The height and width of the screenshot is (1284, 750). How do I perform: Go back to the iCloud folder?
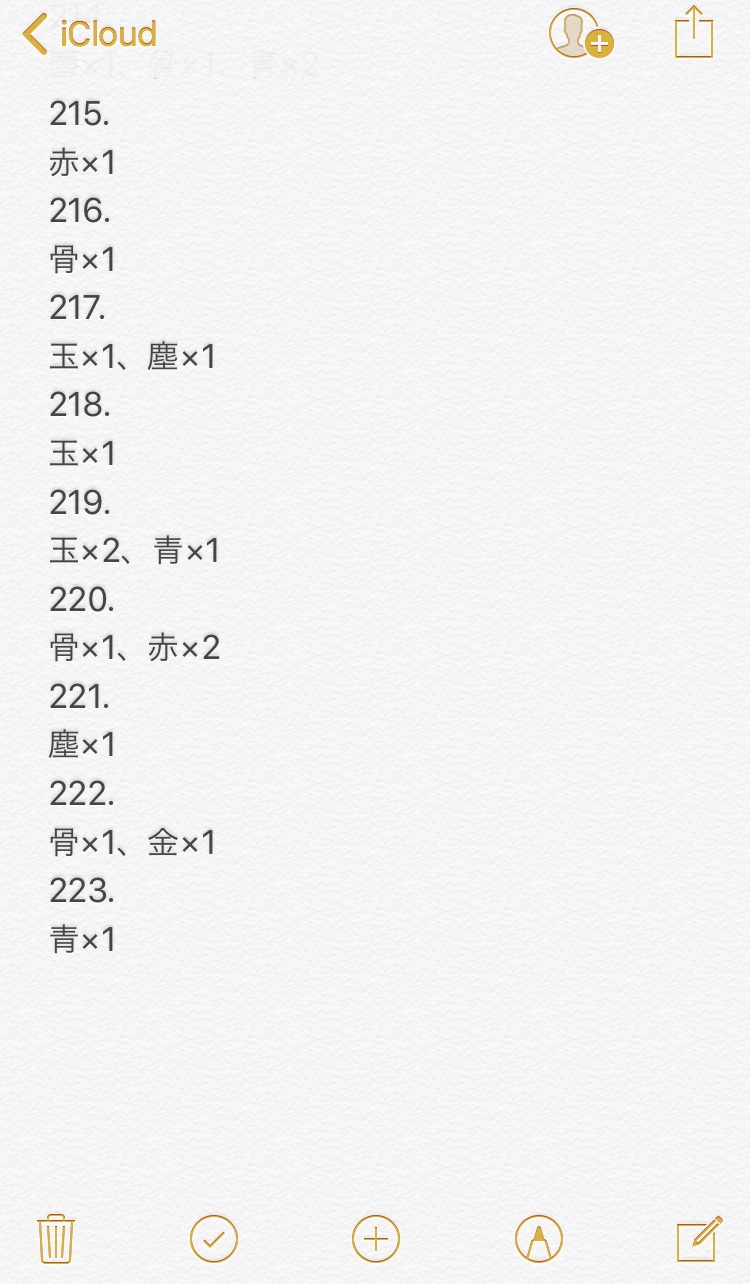coord(90,34)
